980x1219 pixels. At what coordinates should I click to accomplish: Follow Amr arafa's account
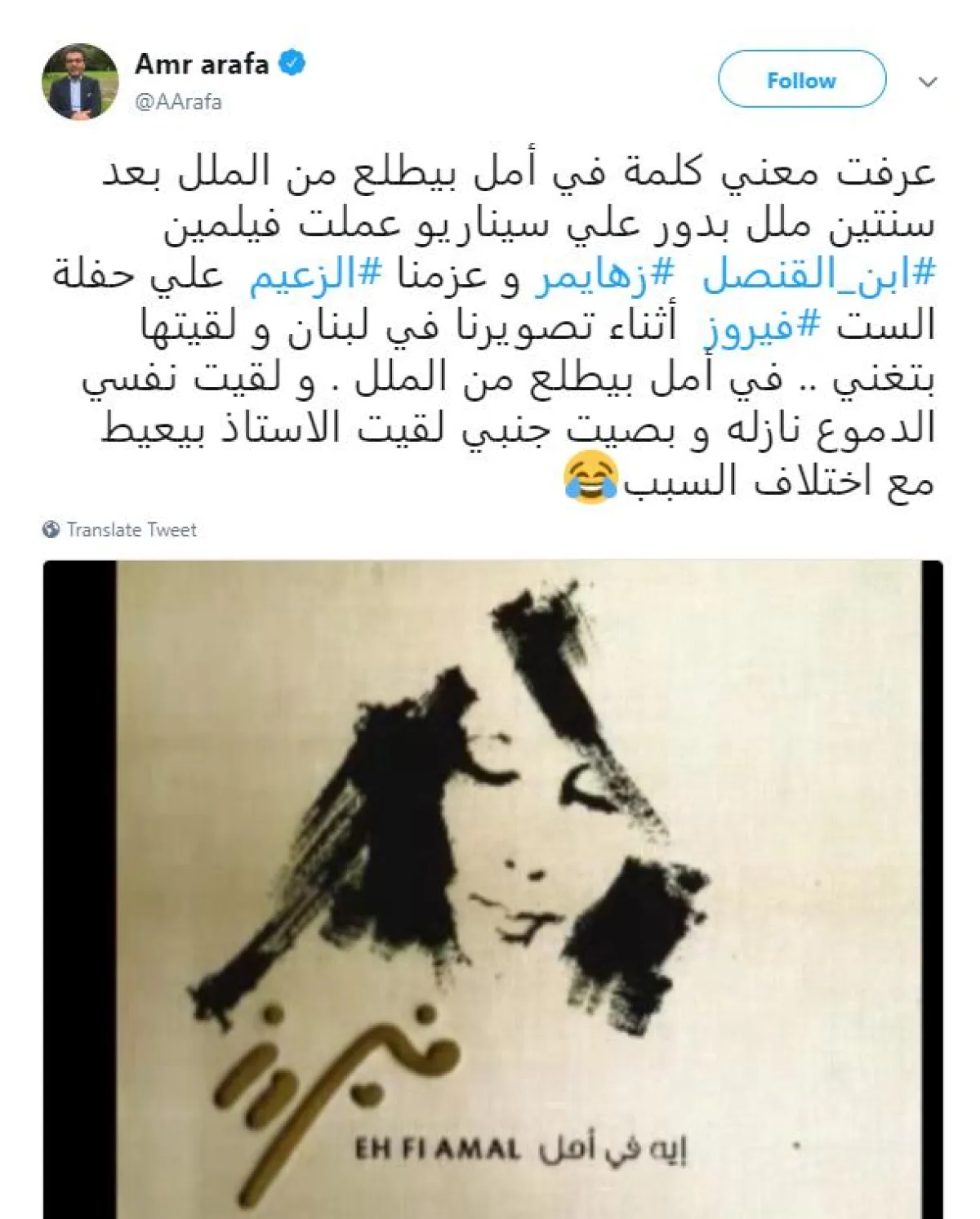[801, 79]
